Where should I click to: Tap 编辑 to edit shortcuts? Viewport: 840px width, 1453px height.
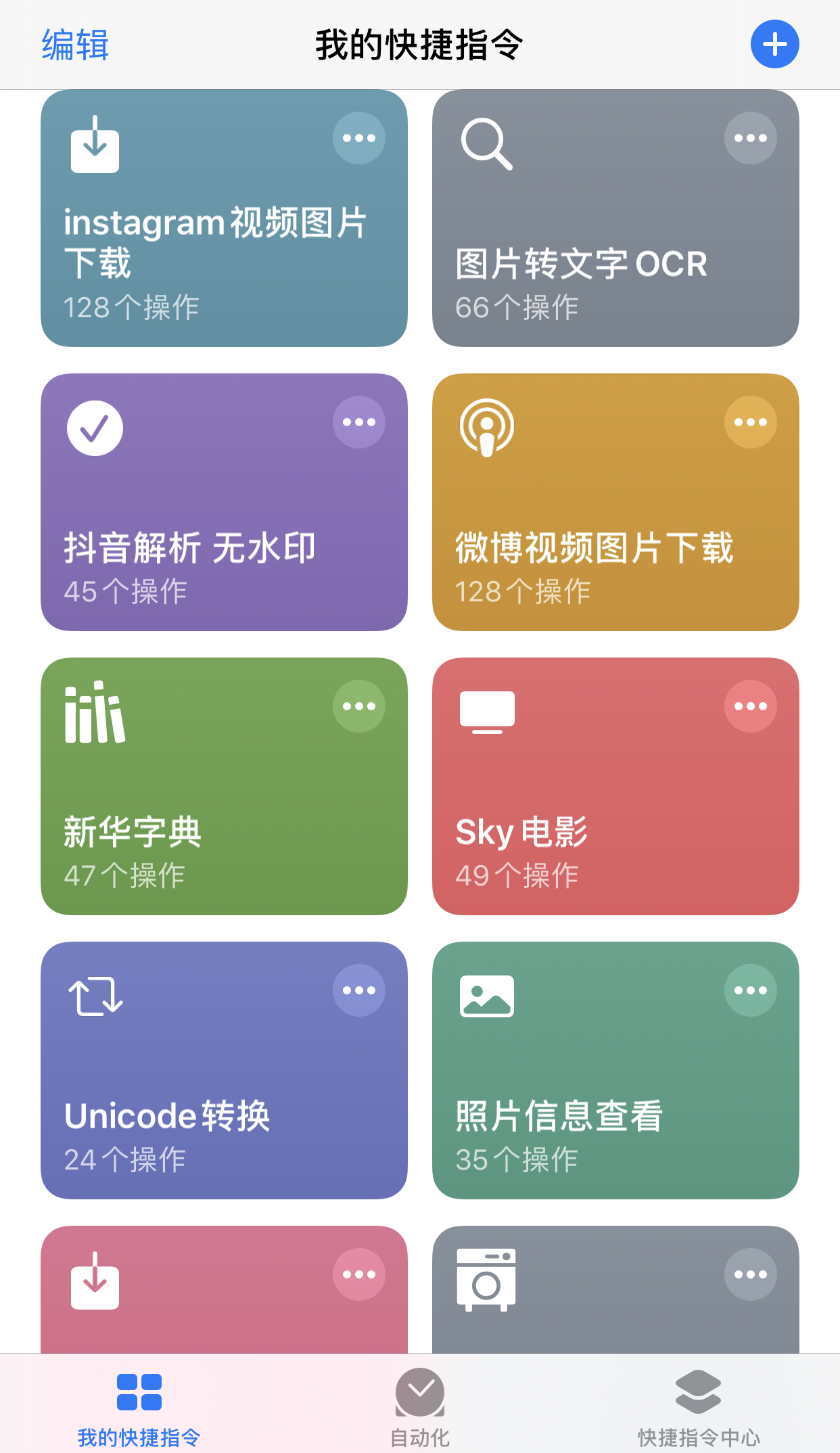pyautogui.click(x=75, y=45)
